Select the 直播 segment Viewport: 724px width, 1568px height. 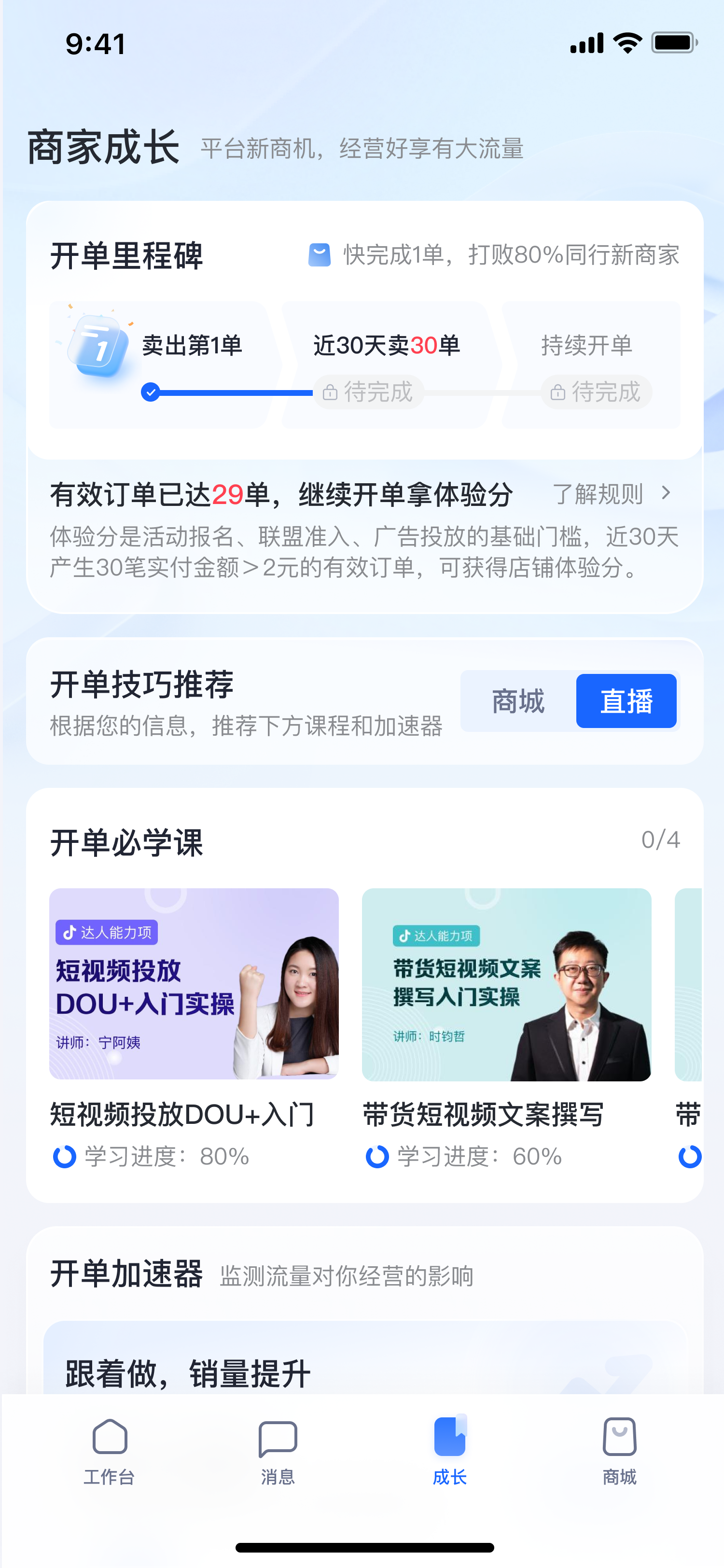click(x=626, y=701)
